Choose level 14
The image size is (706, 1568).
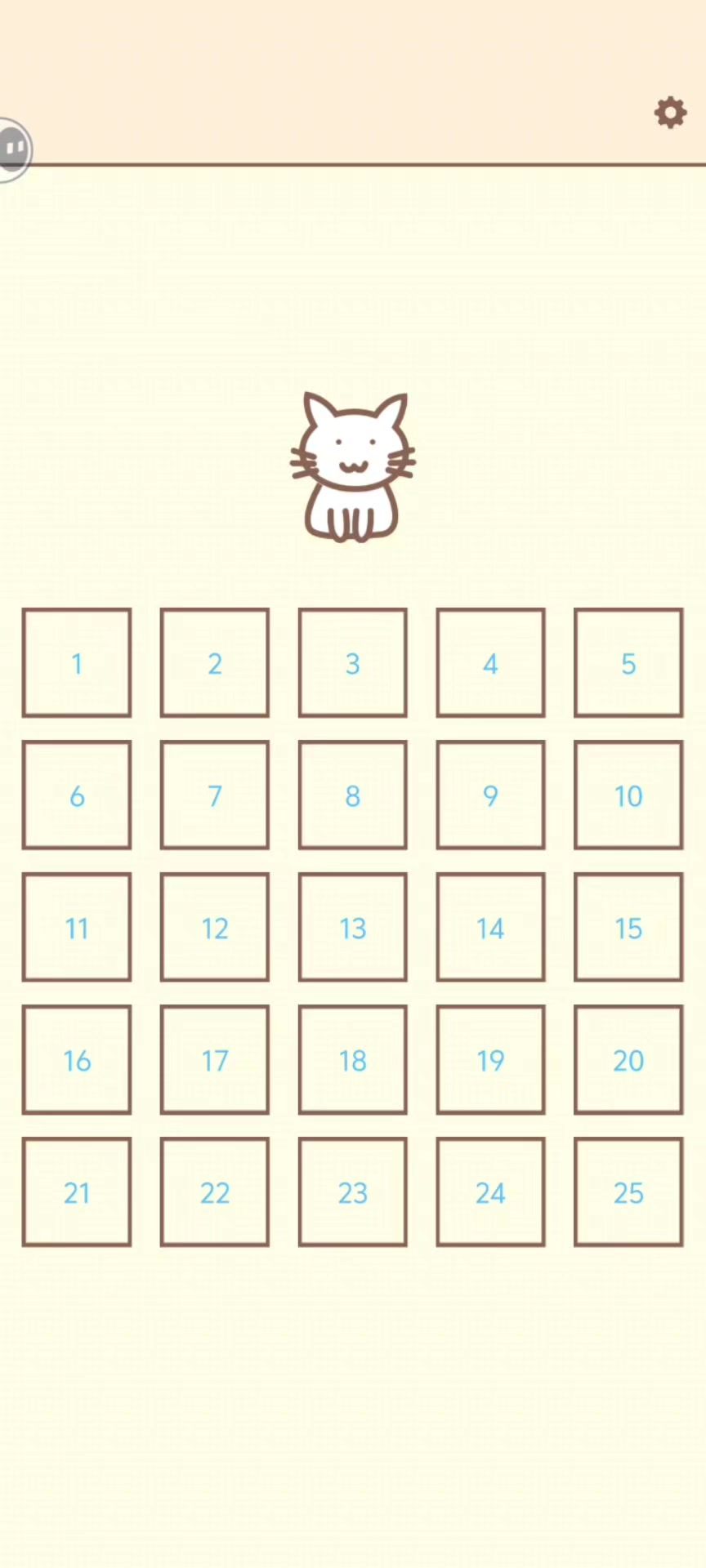pyautogui.click(x=490, y=928)
